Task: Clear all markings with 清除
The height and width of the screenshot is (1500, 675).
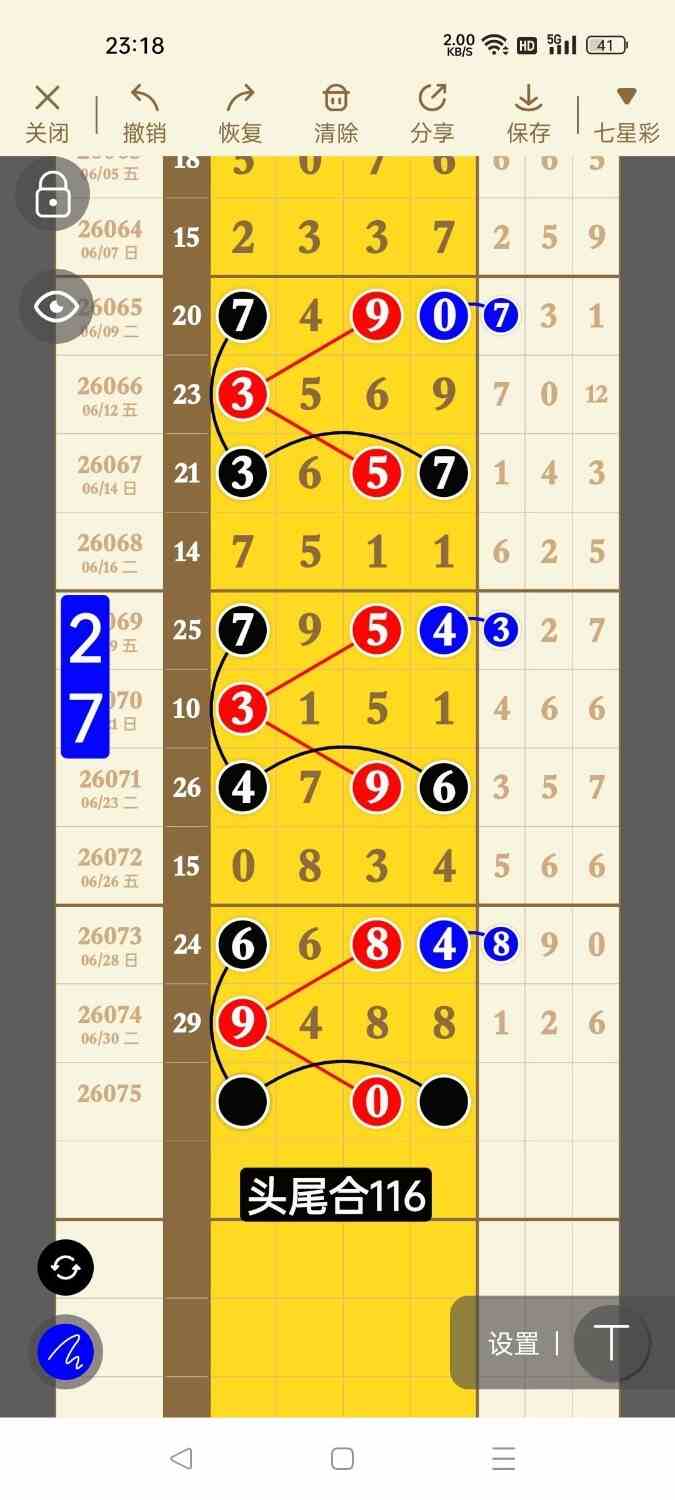Action: coord(336,115)
